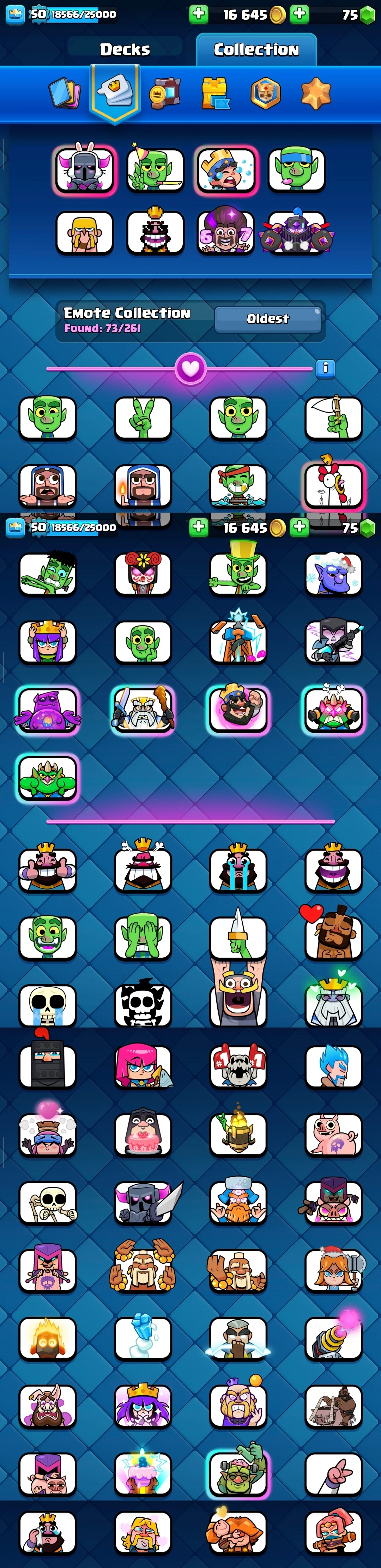The width and height of the screenshot is (381, 1568).
Task: Switch to the Decks tab
Action: 125,49
